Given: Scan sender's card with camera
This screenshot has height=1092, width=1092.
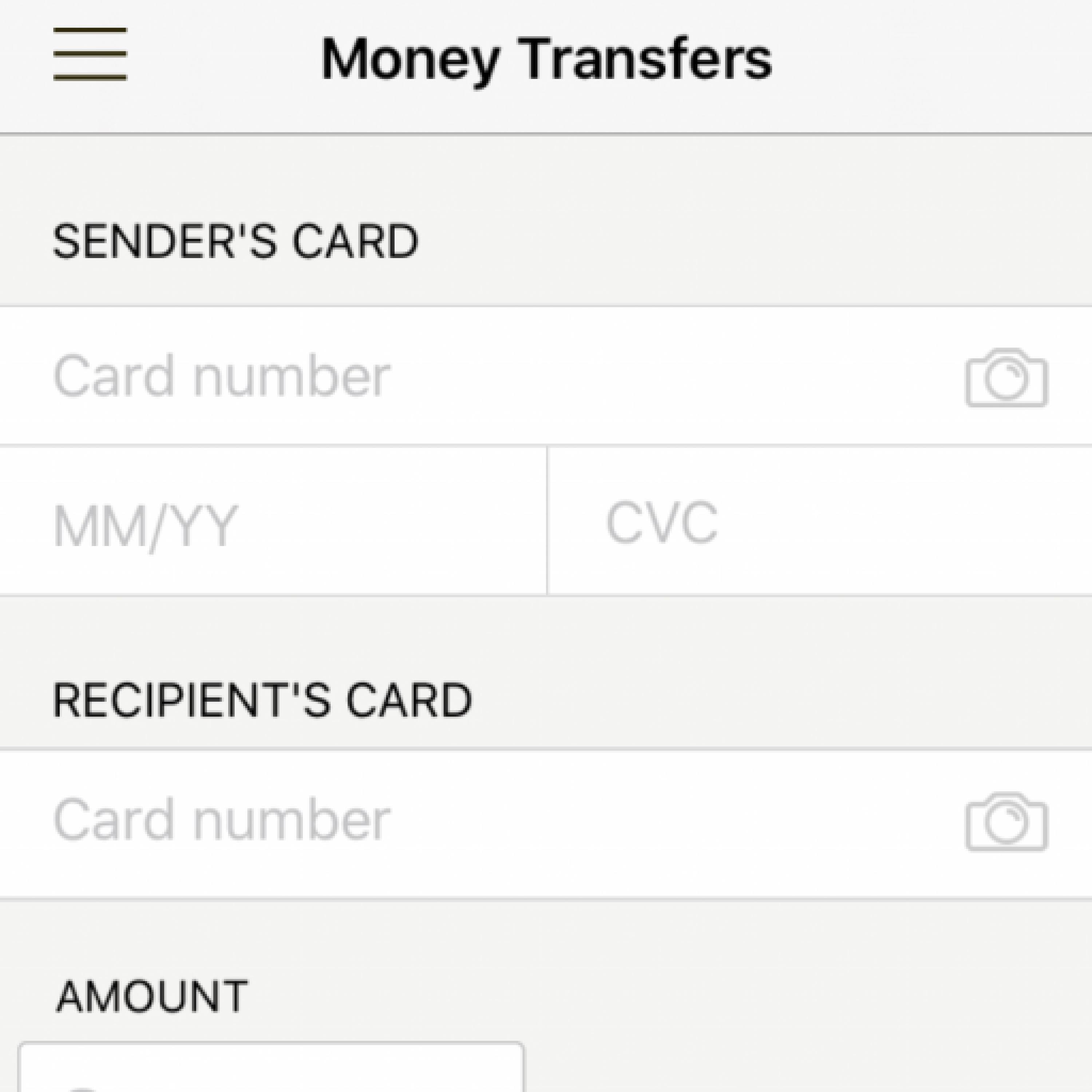Looking at the screenshot, I should (1007, 377).
